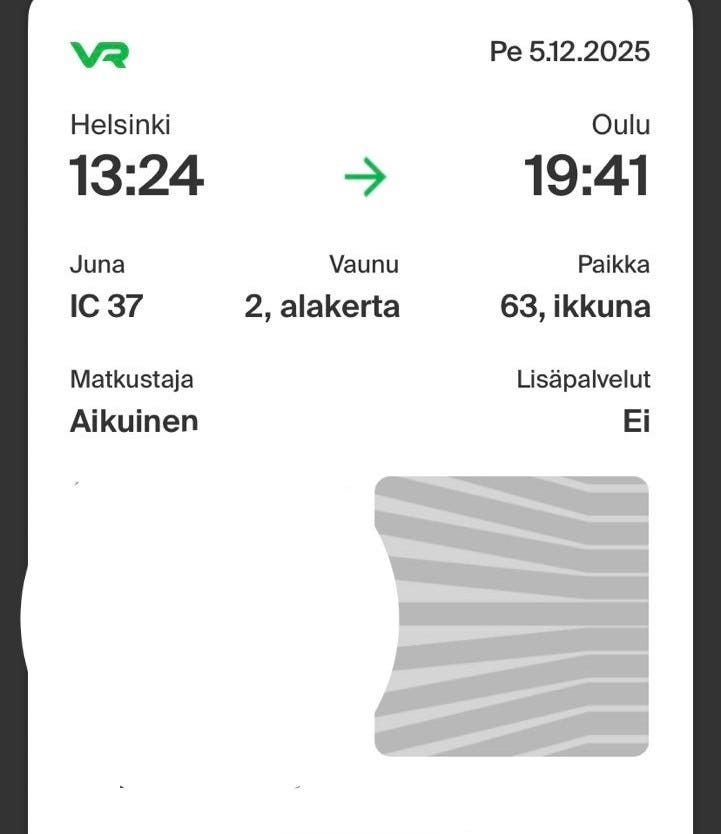Select the Juna label

pyautogui.click(x=98, y=264)
